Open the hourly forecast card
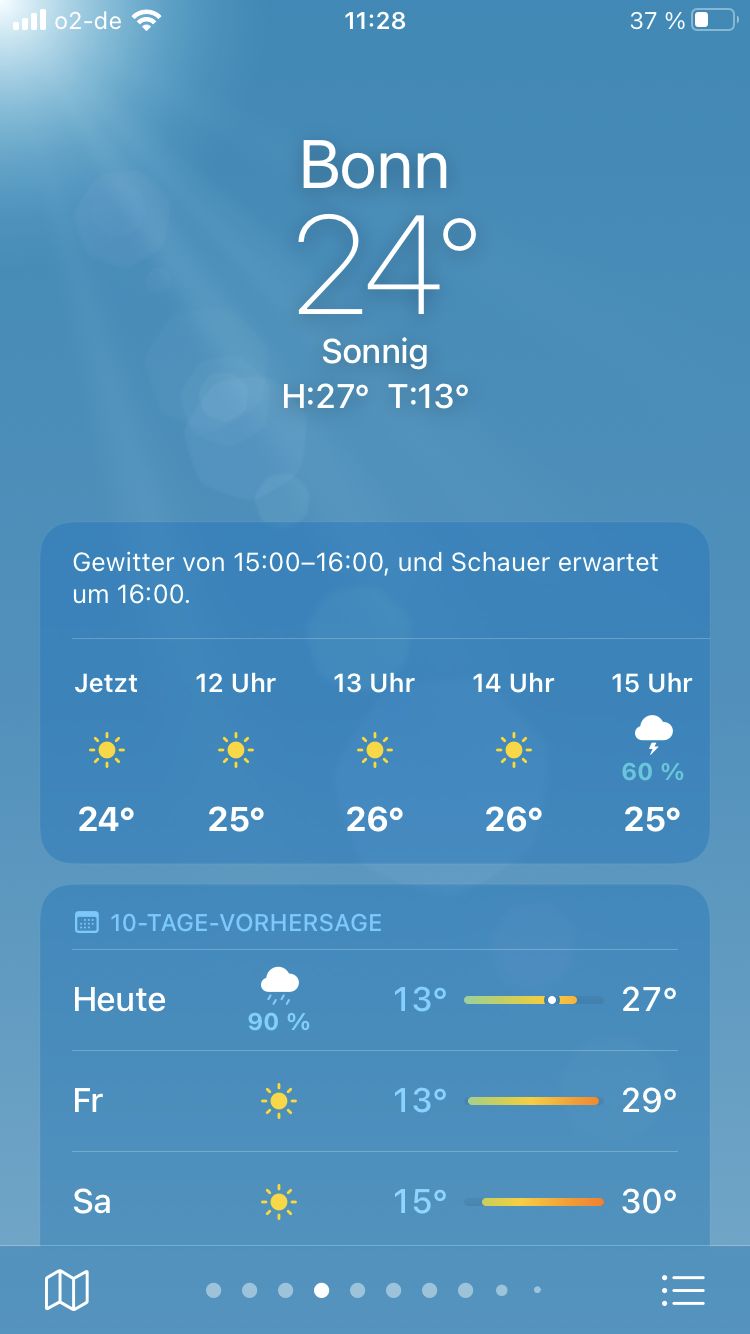 click(375, 750)
